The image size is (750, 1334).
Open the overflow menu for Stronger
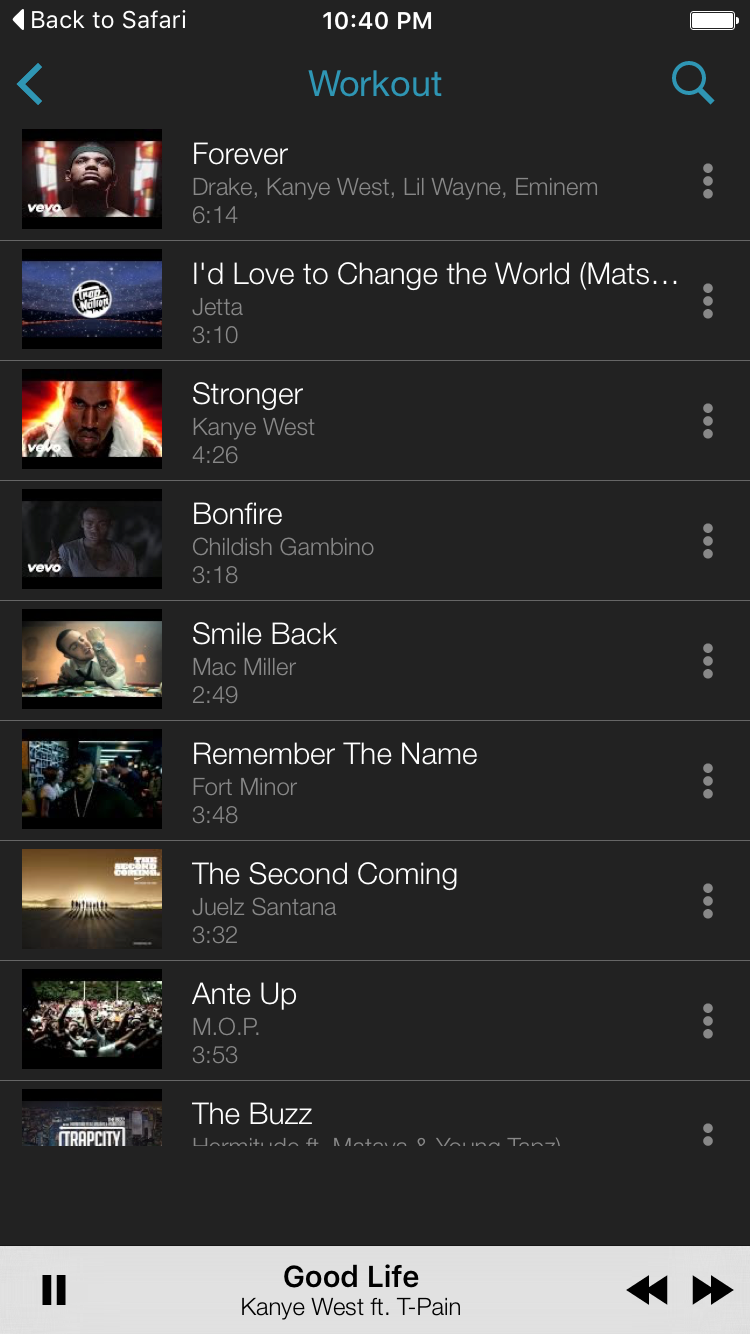(708, 421)
